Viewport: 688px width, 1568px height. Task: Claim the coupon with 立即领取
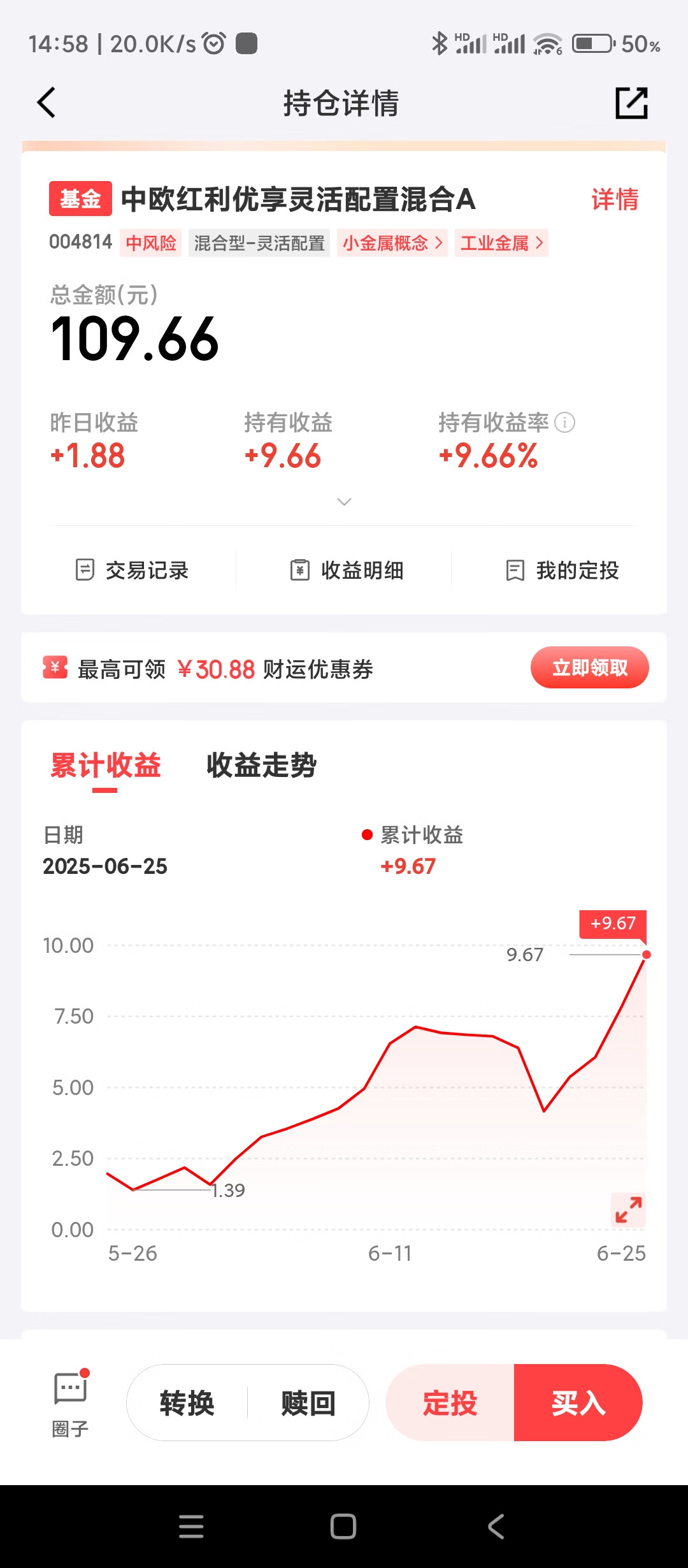coord(589,667)
